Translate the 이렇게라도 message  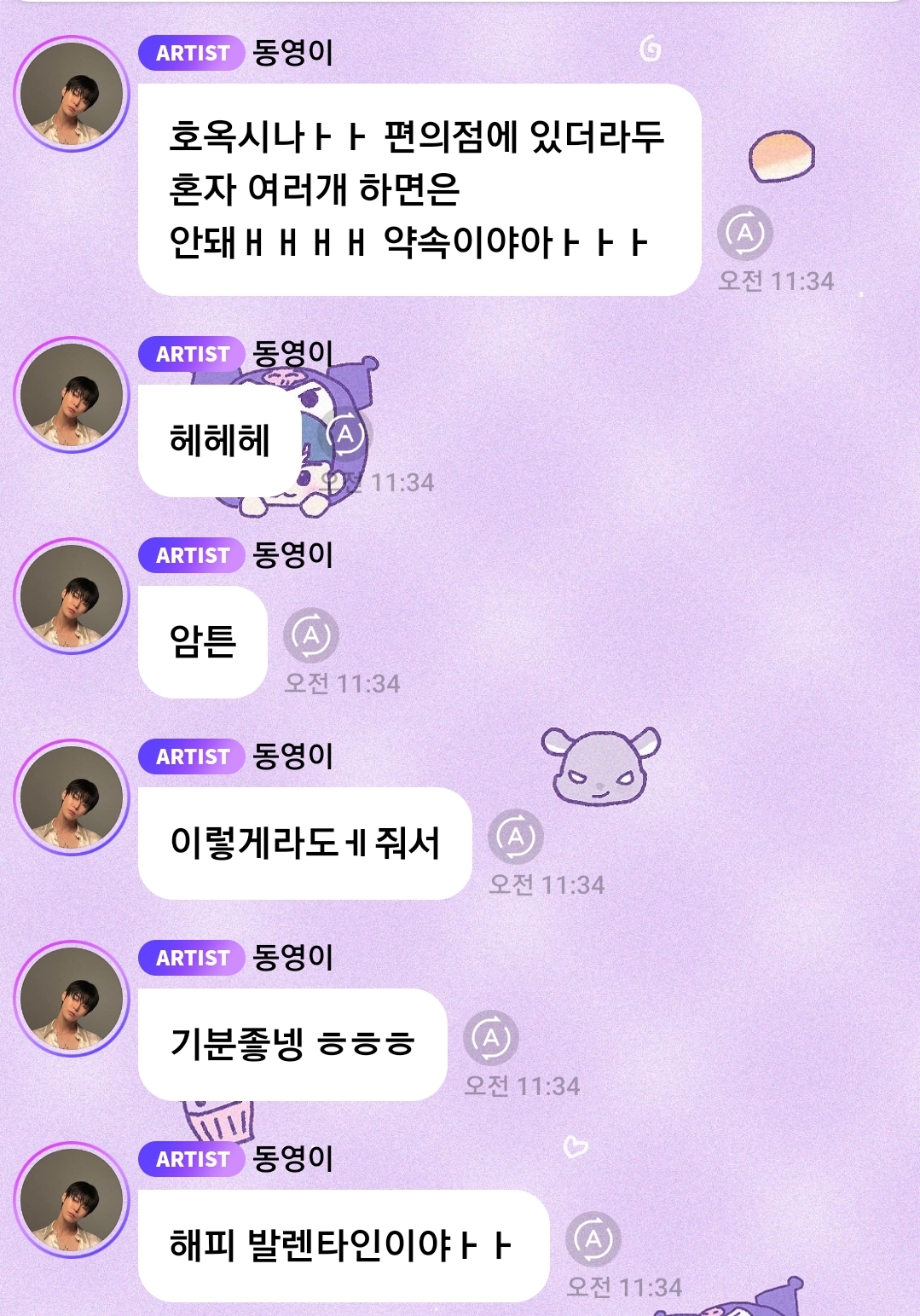[515, 837]
